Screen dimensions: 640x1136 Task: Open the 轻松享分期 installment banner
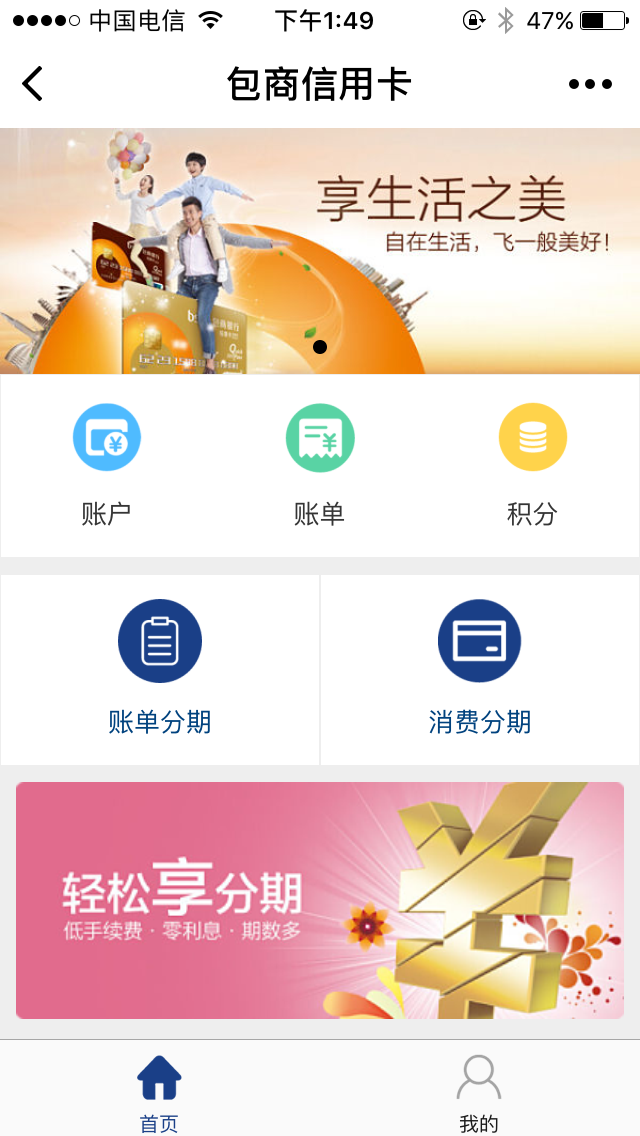coord(320,900)
